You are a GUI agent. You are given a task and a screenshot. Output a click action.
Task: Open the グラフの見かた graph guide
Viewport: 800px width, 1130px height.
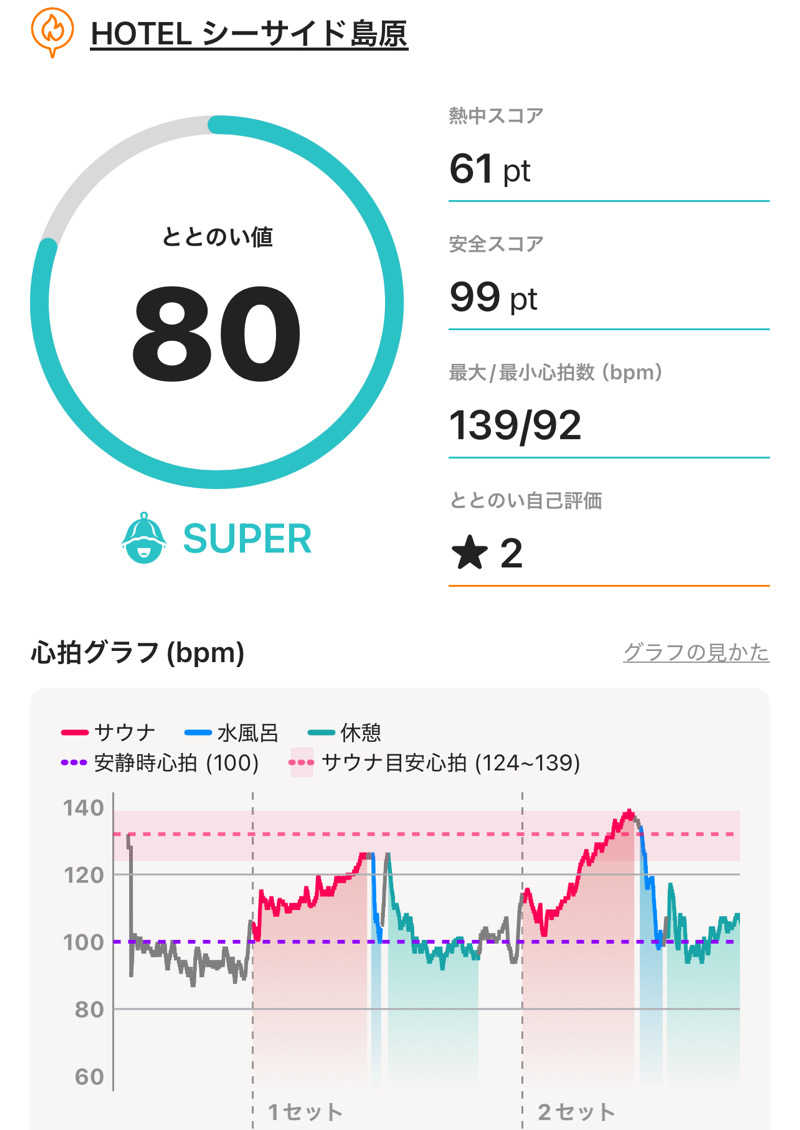696,653
